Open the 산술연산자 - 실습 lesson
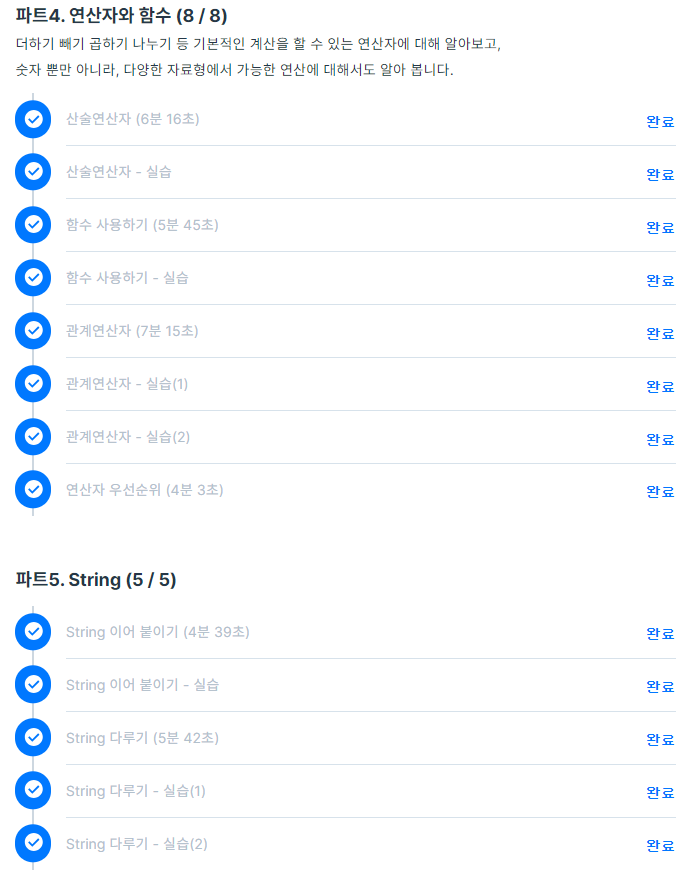 (x=119, y=172)
